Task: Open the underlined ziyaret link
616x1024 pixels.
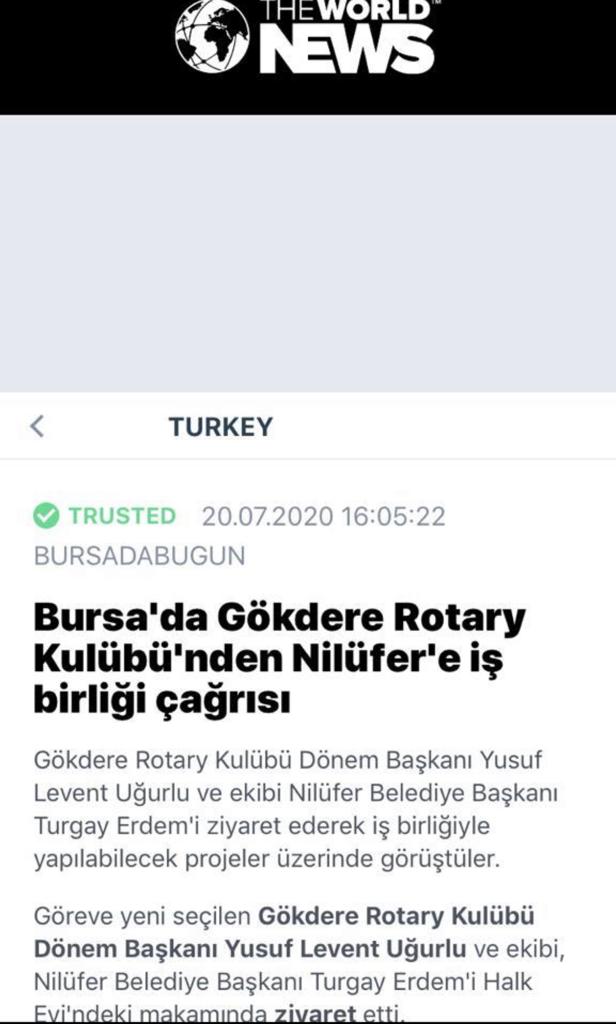Action: 315,1014
